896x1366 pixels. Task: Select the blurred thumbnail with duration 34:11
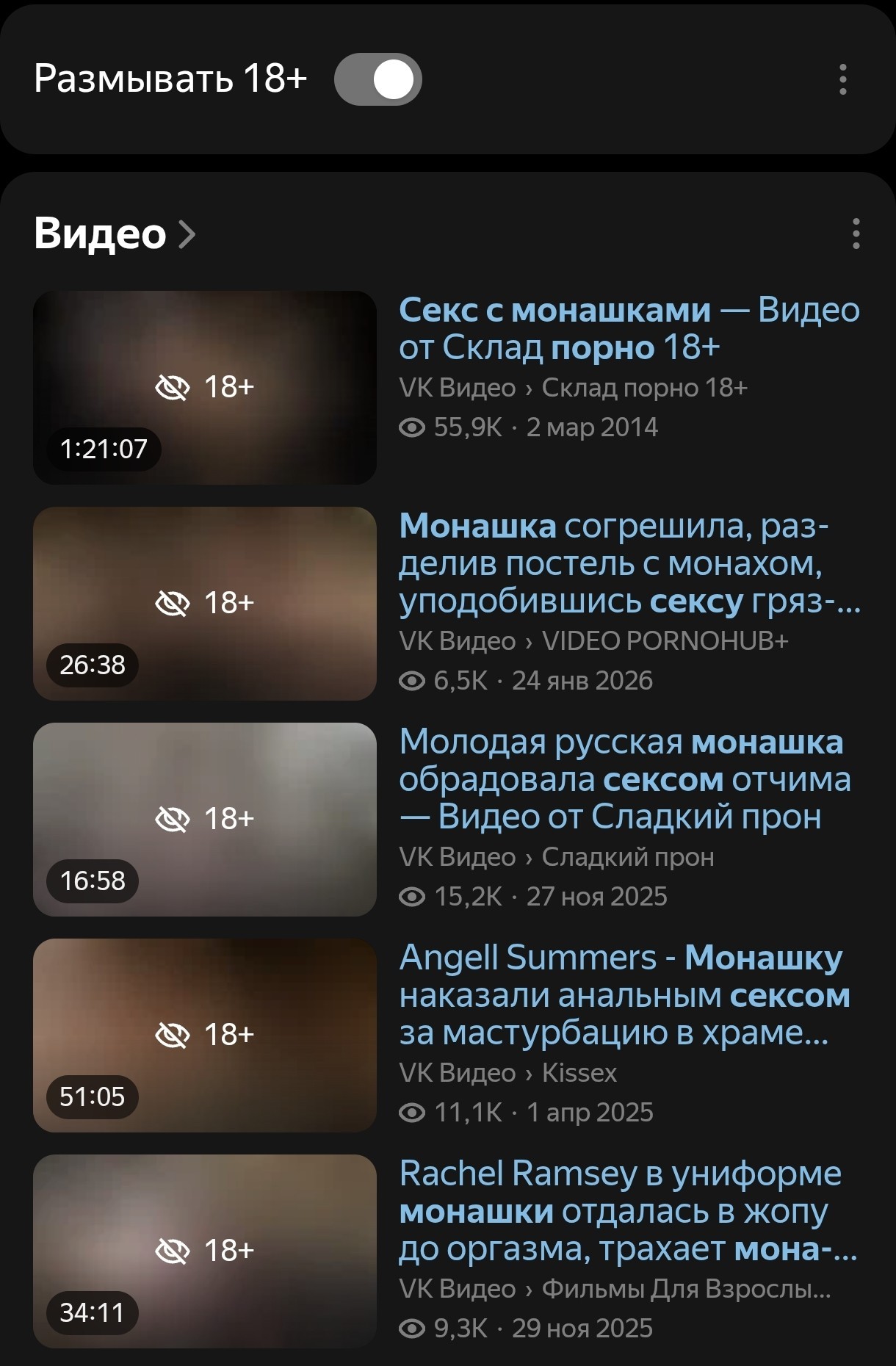[205, 1251]
